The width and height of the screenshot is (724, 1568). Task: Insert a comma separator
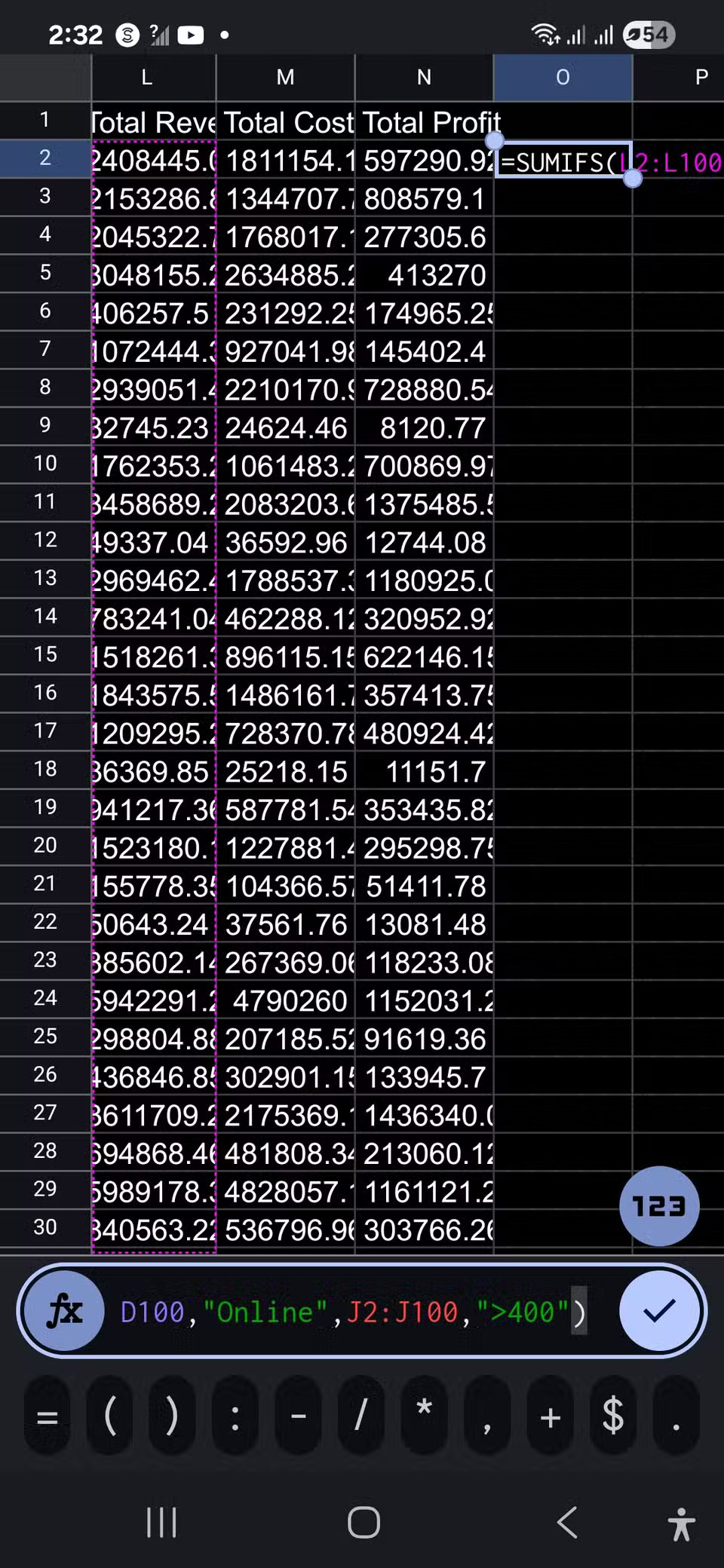click(x=487, y=1416)
